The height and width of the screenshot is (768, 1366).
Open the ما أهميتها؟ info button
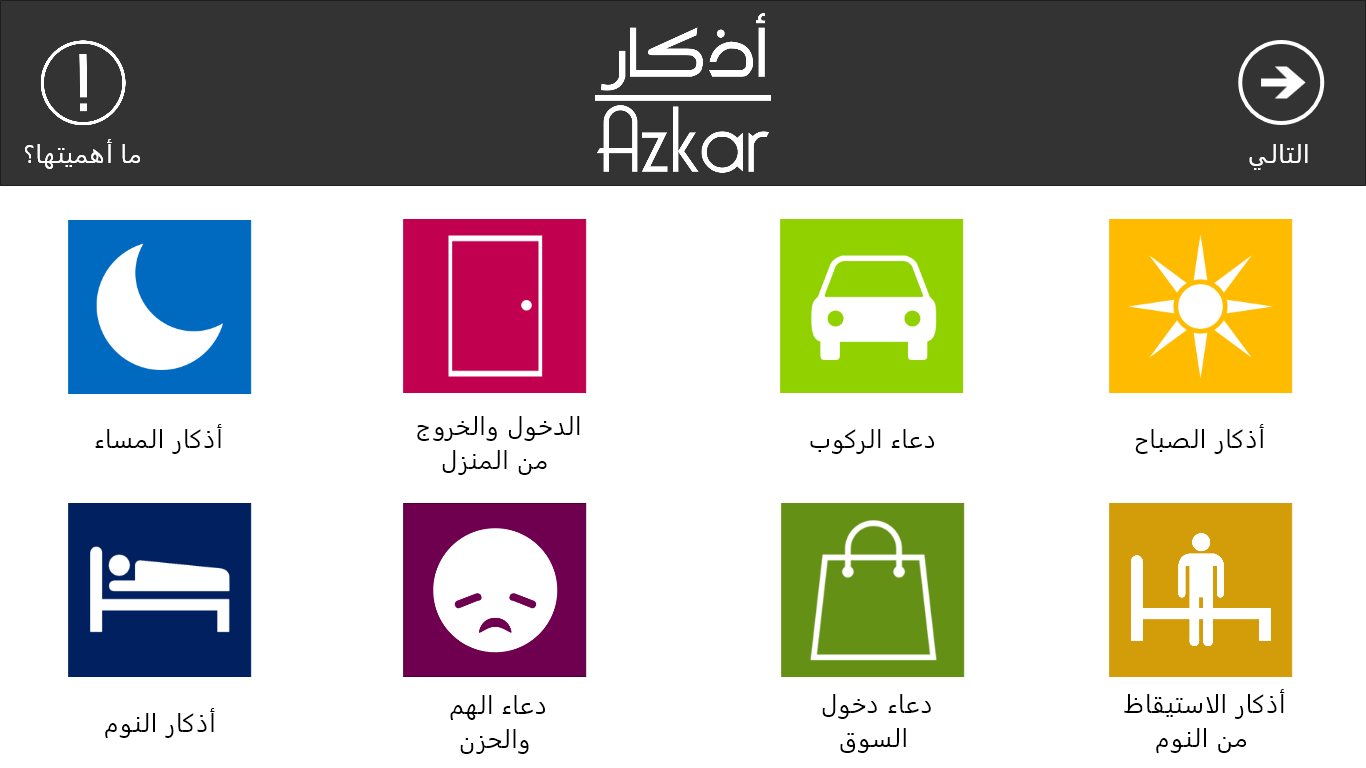[x=83, y=83]
